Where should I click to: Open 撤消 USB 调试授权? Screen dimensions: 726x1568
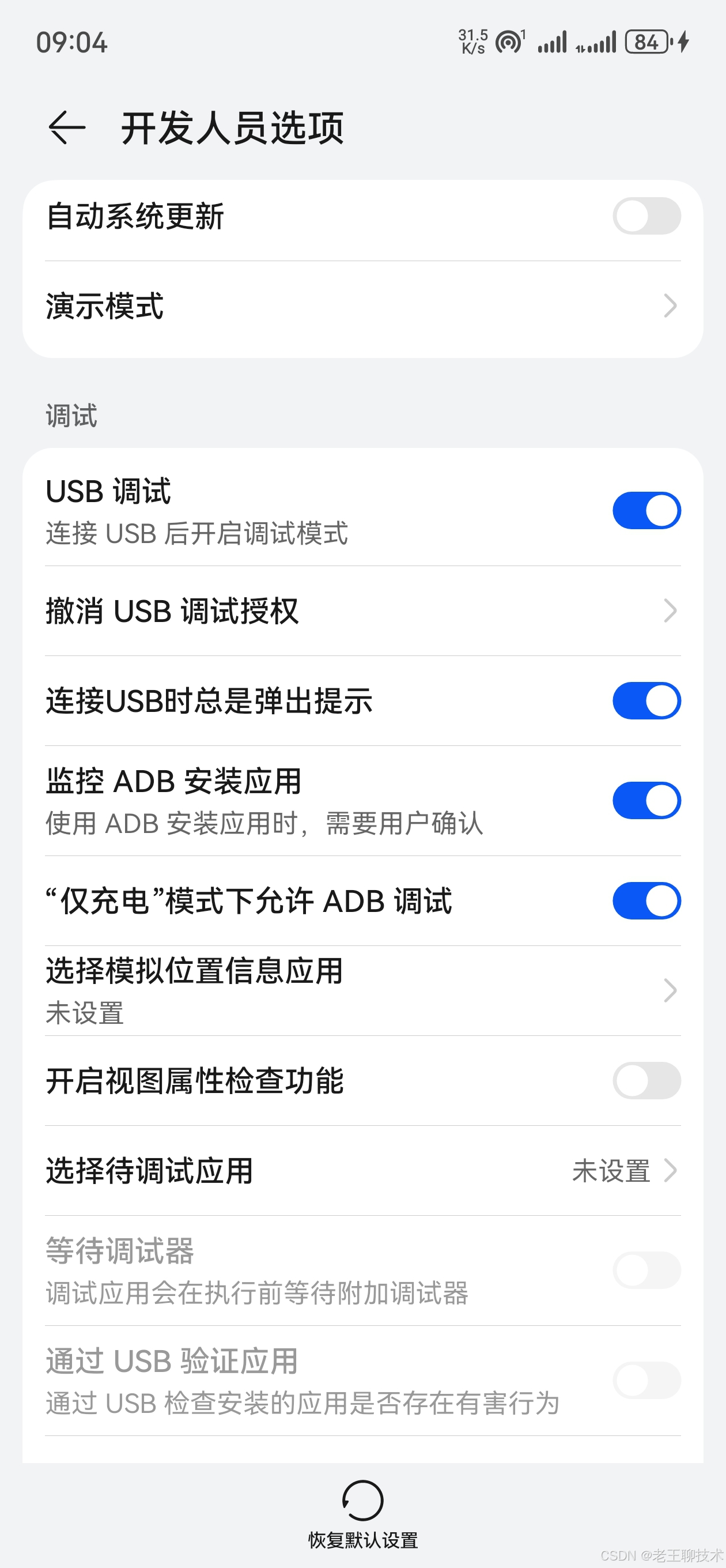click(362, 611)
